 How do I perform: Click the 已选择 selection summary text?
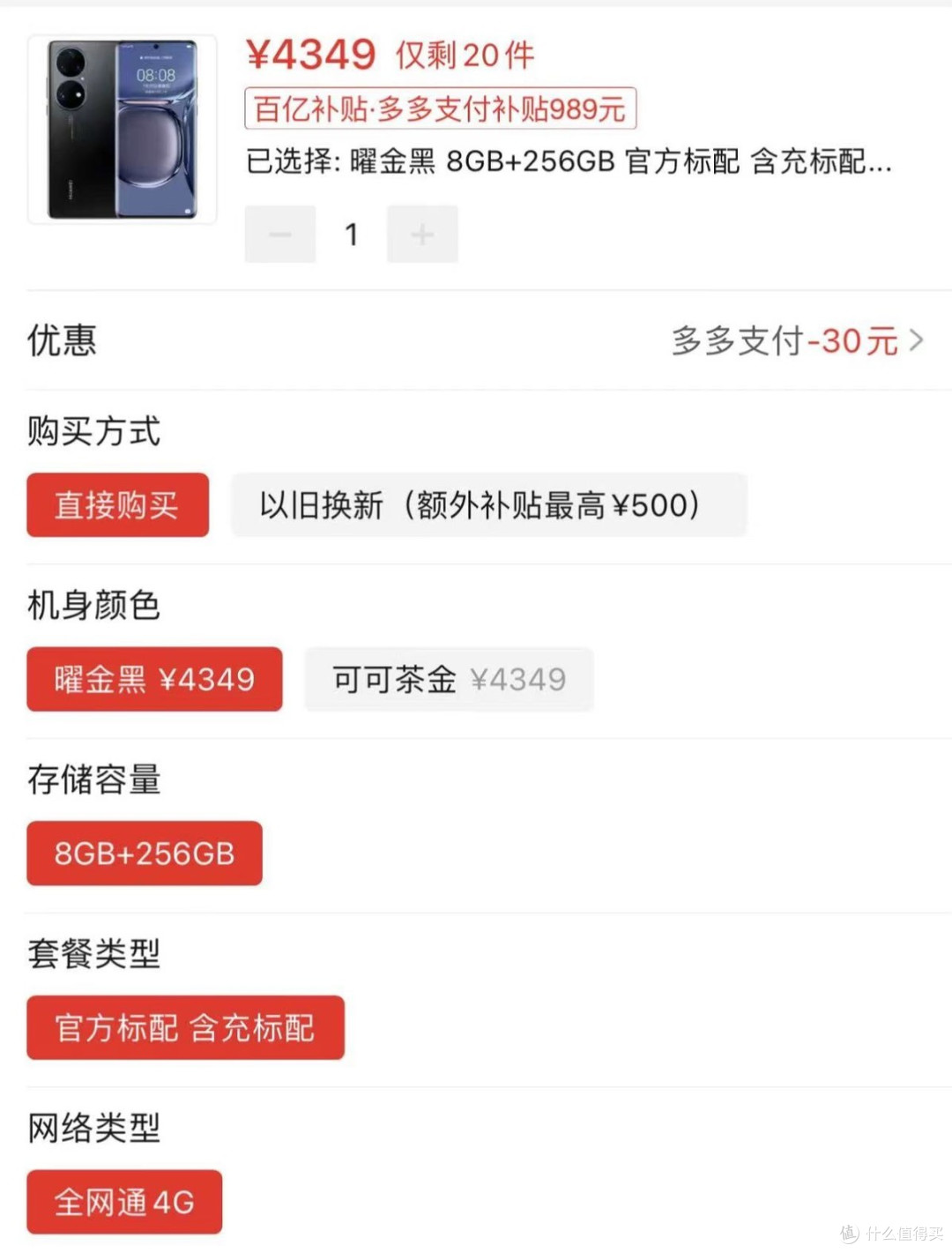point(568,162)
